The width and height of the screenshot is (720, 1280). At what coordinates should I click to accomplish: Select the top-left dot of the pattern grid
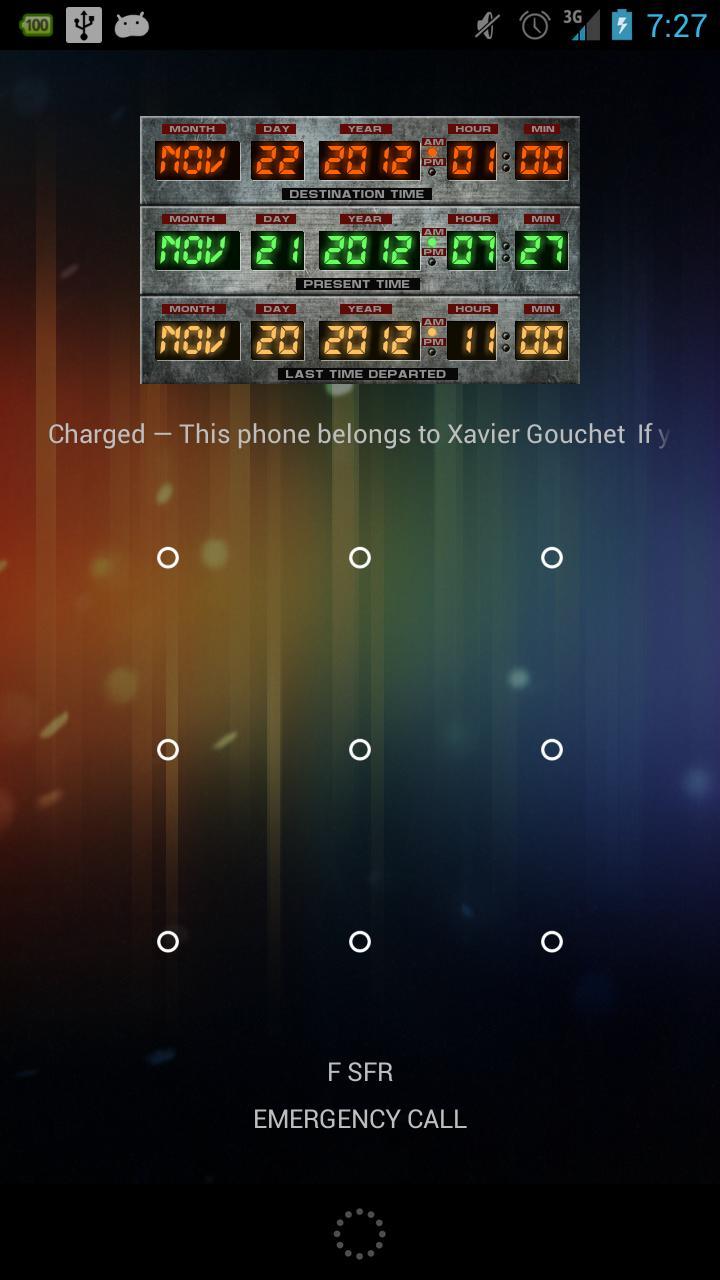tap(168, 558)
